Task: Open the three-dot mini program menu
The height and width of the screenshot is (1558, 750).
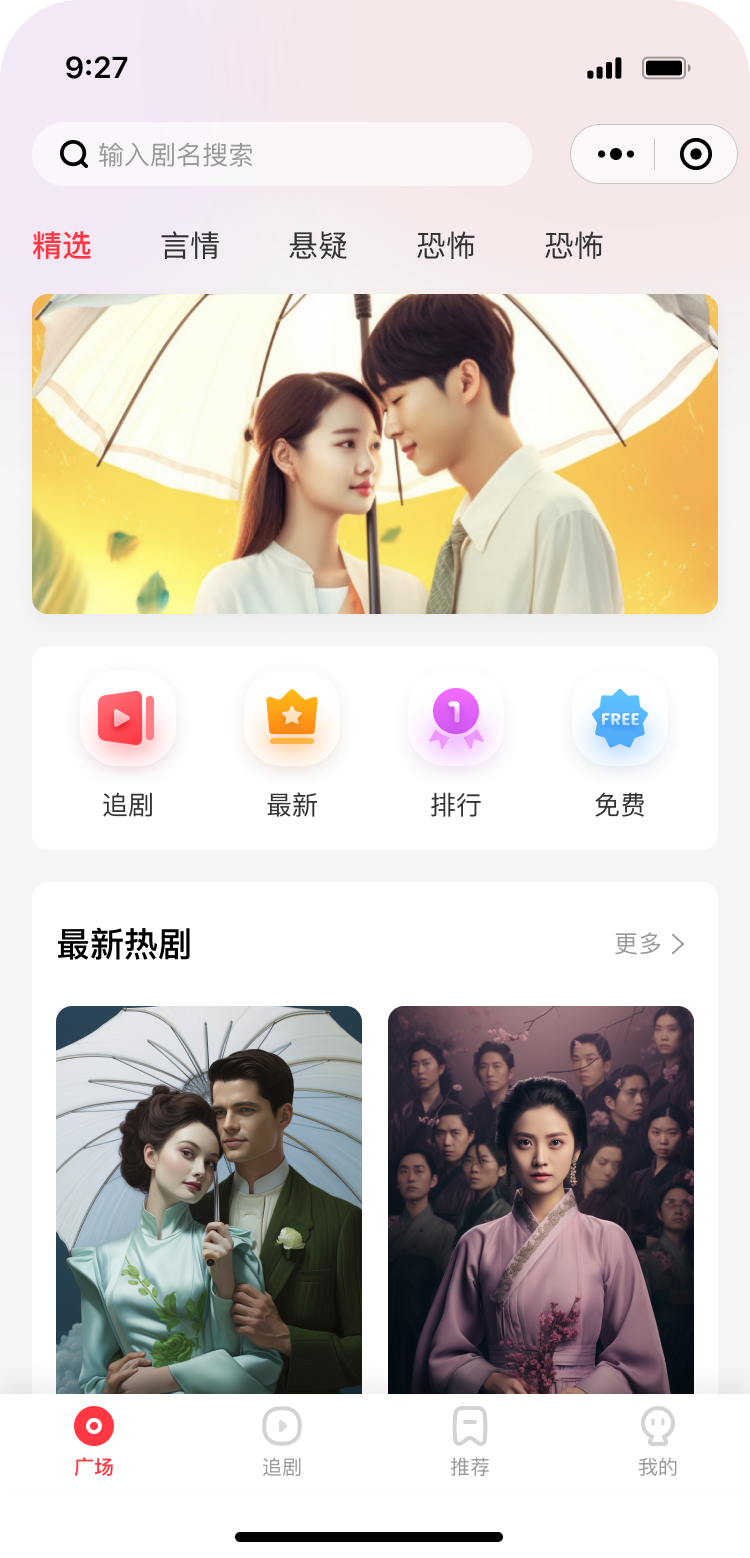Action: pos(615,154)
